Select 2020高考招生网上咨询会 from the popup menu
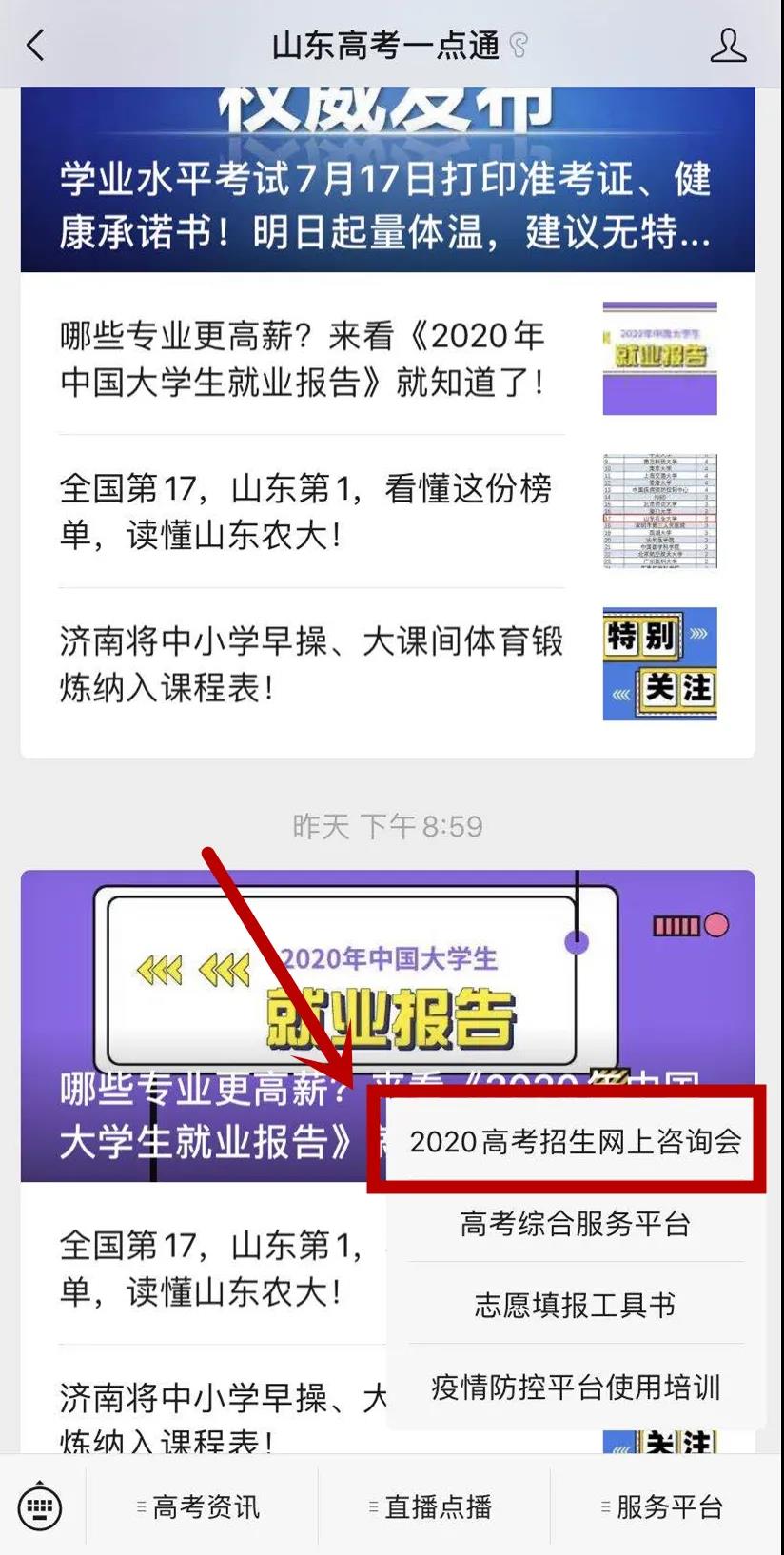This screenshot has width=784, height=1555. [x=575, y=1142]
